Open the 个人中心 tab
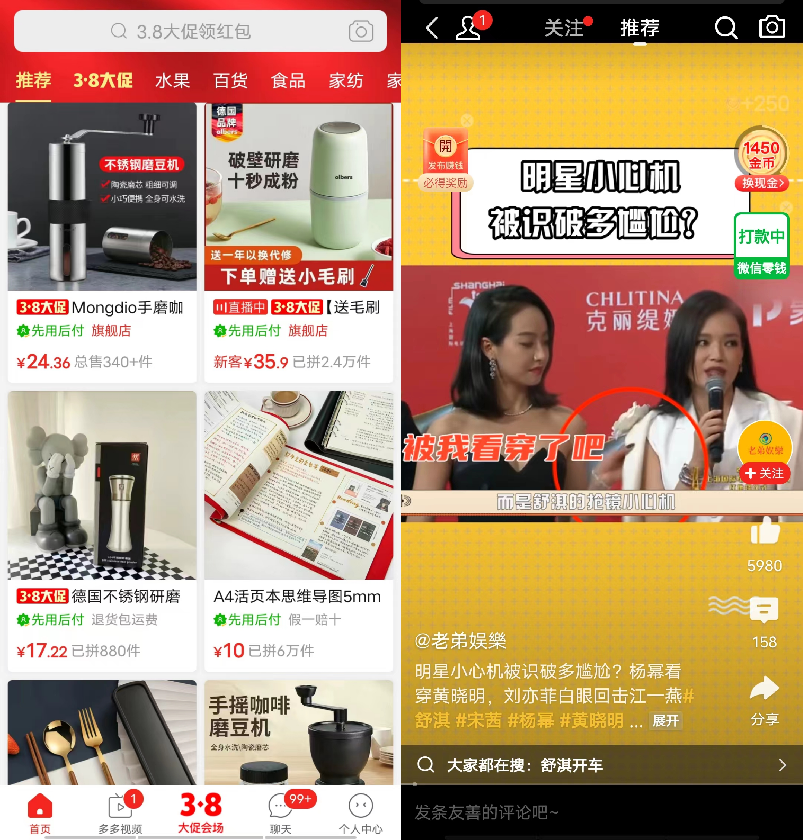Screen dimensions: 803x840 coord(360,813)
